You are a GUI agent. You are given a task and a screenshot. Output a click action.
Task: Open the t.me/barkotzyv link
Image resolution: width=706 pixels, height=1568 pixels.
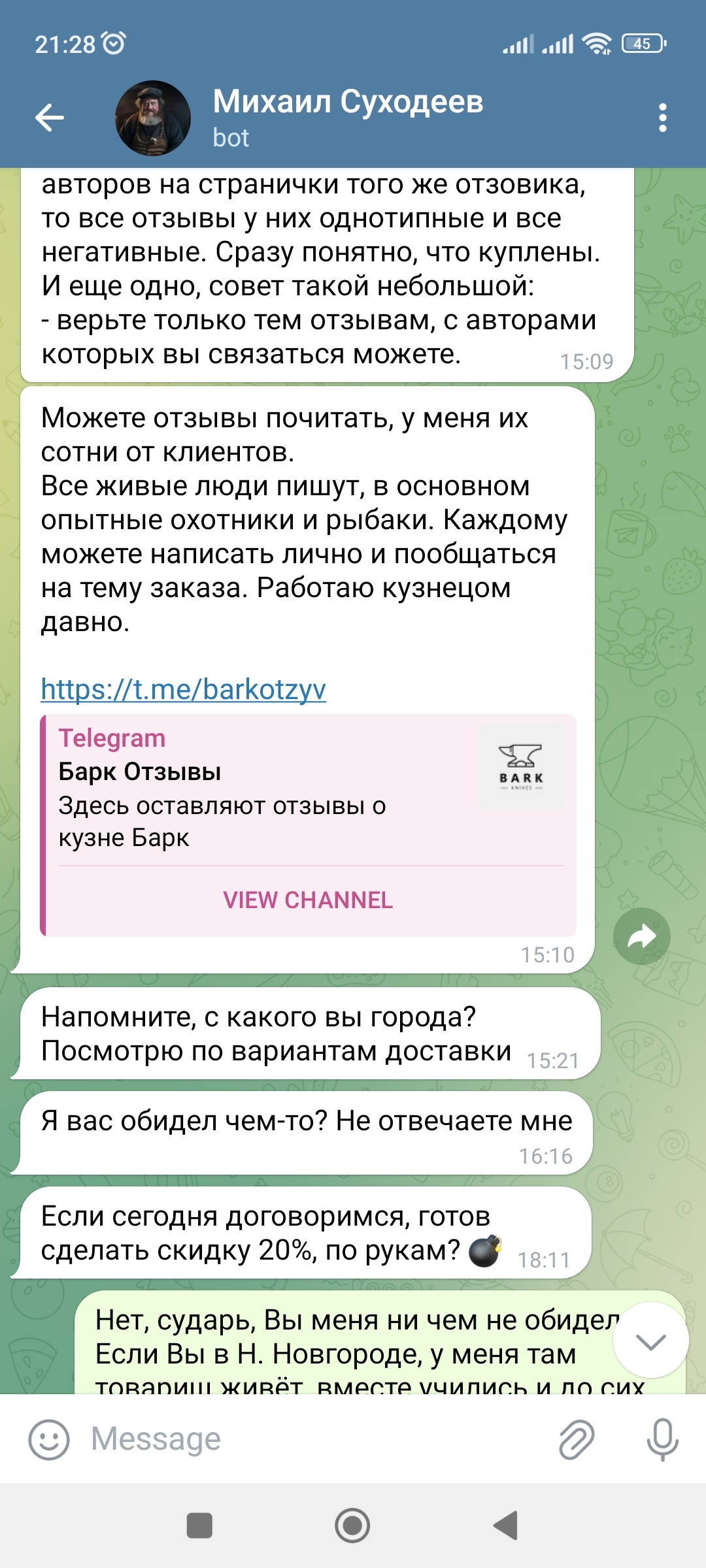[x=183, y=689]
